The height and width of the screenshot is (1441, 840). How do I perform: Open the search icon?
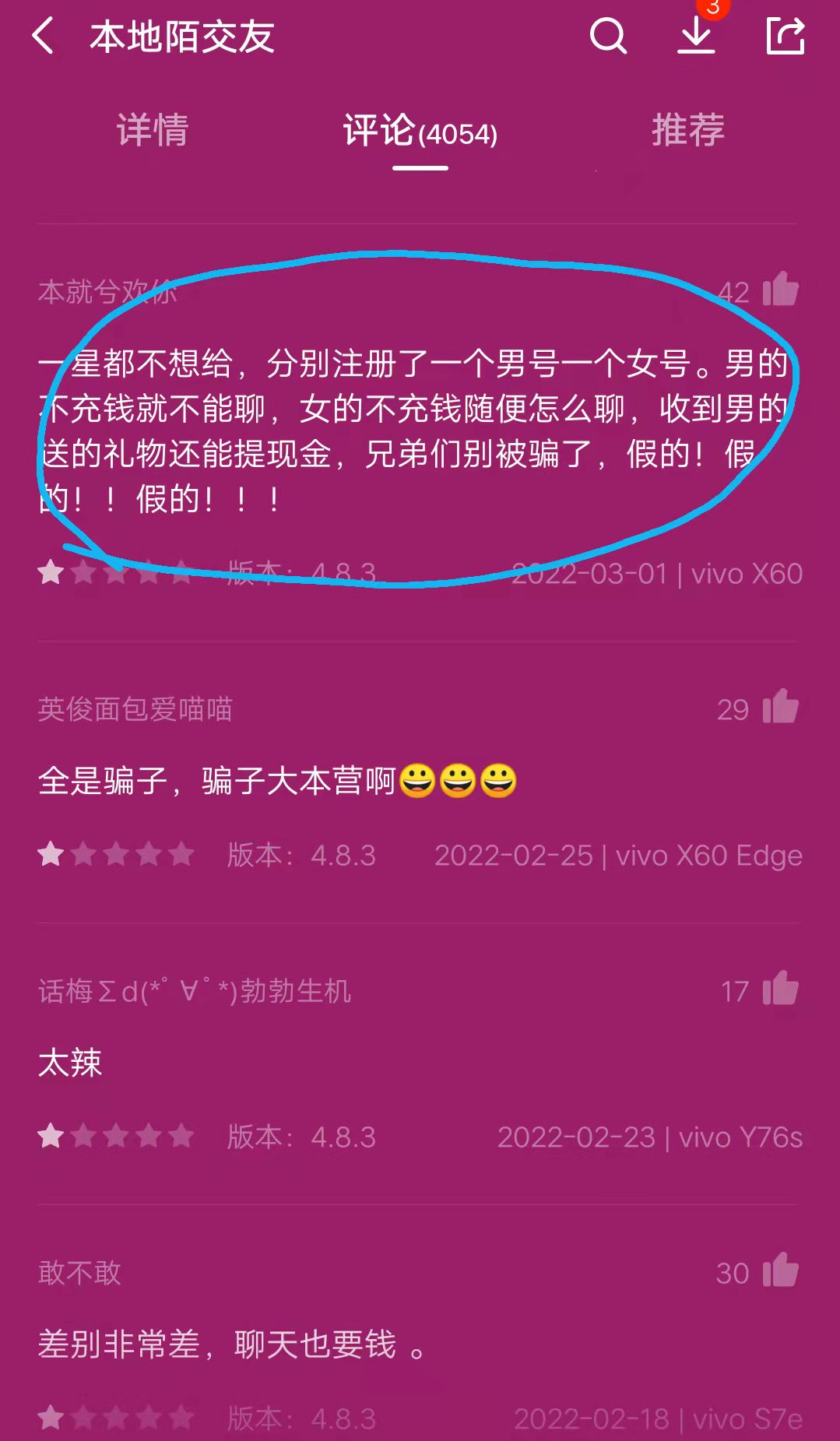pos(607,37)
